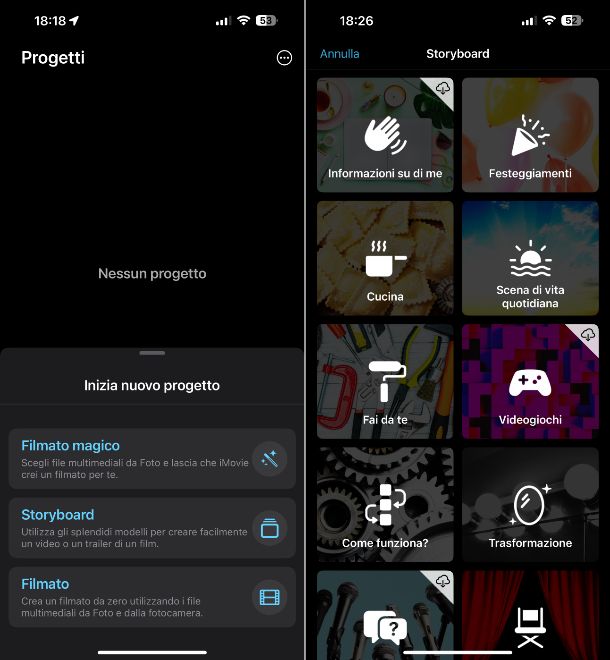Select the Fai da te storyboard
The height and width of the screenshot is (660, 610).
click(x=385, y=381)
